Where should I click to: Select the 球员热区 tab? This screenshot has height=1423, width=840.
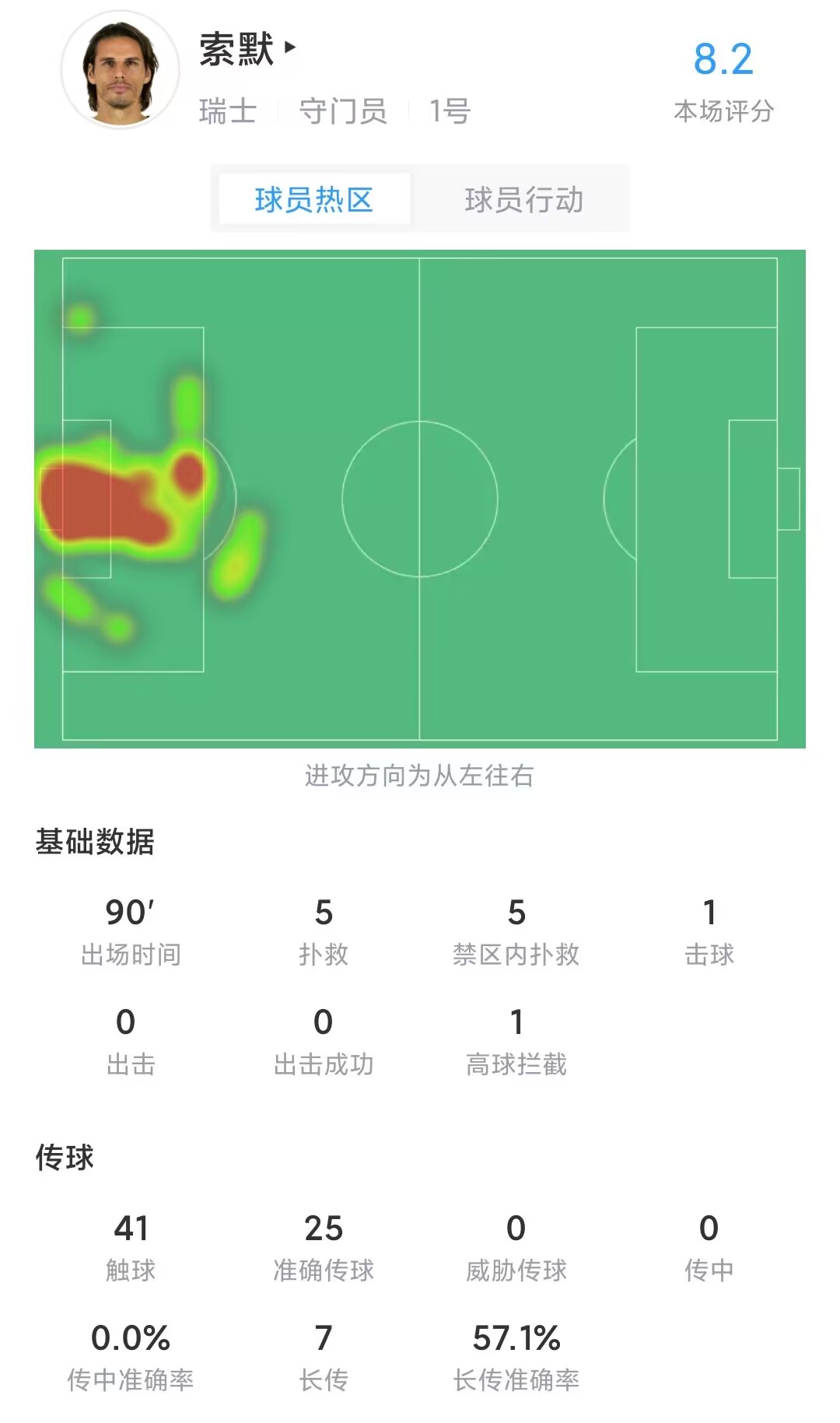point(314,200)
